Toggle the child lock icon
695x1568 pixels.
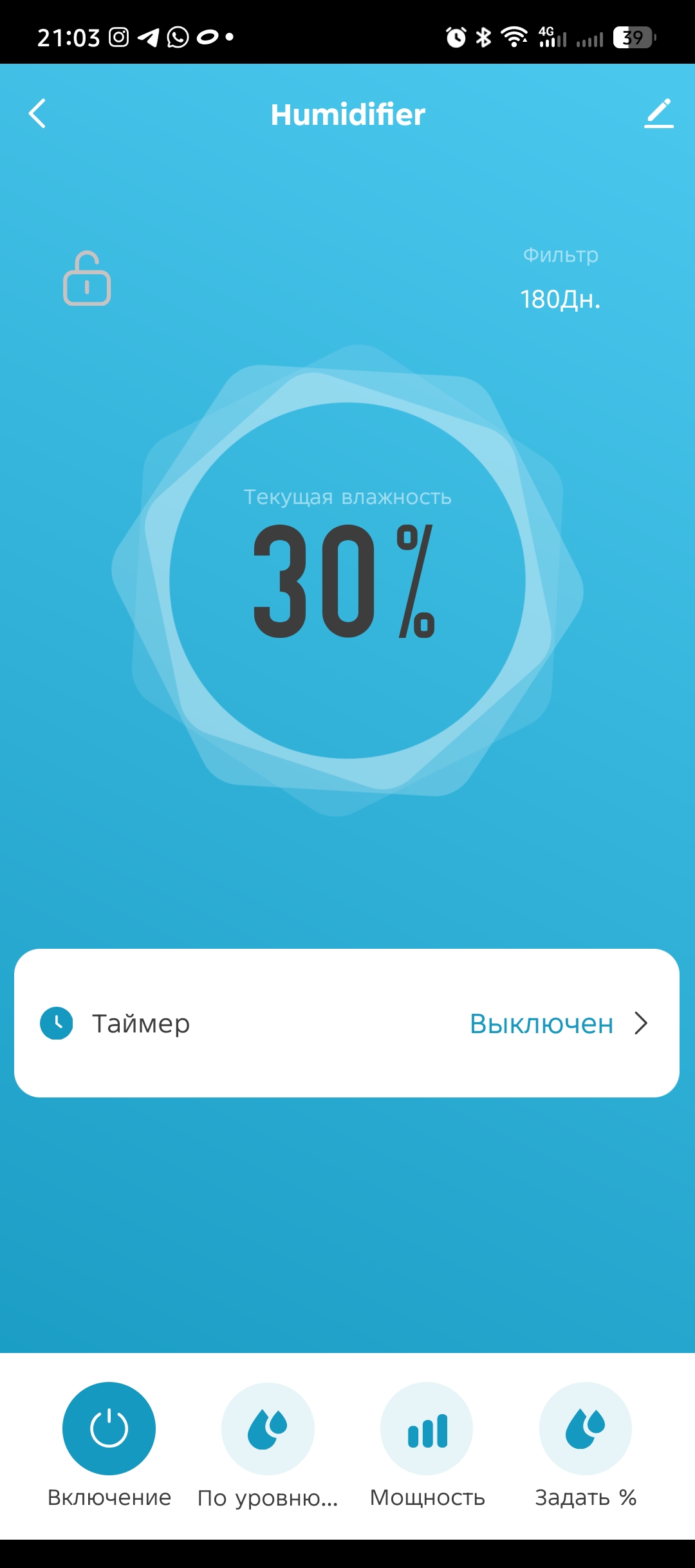87,279
